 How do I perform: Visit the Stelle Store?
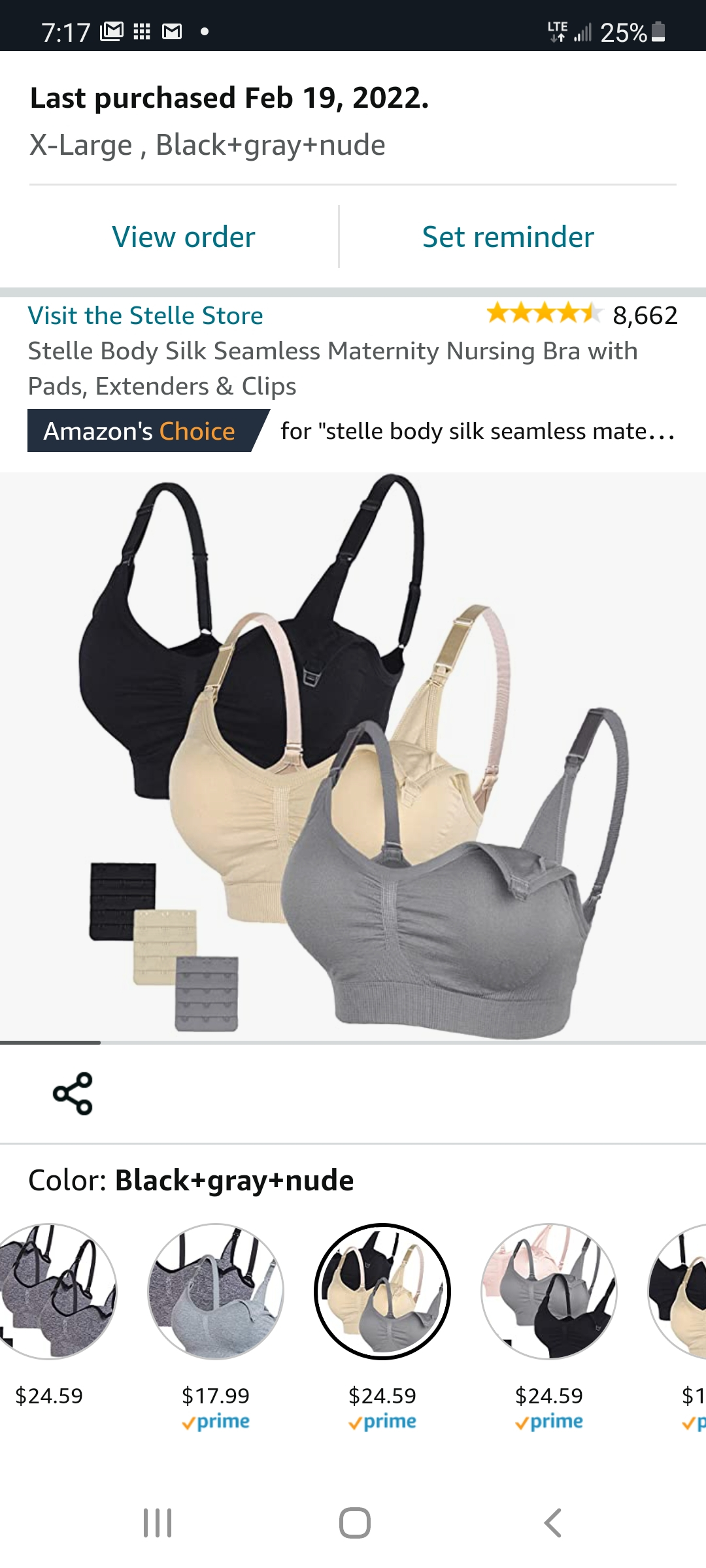click(145, 316)
